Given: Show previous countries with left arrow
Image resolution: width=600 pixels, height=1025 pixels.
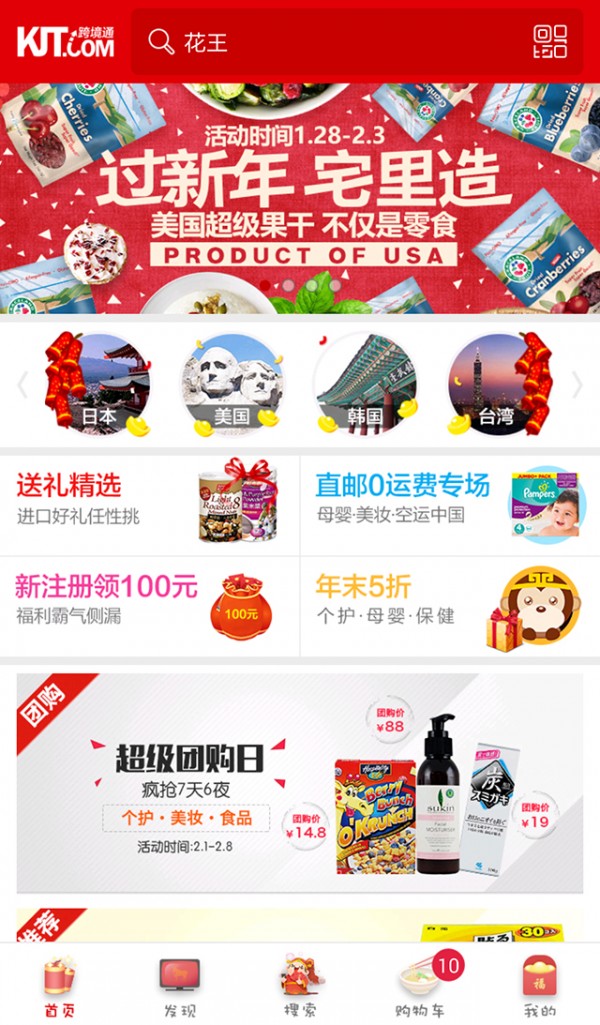Looking at the screenshot, I should click(x=22, y=385).
